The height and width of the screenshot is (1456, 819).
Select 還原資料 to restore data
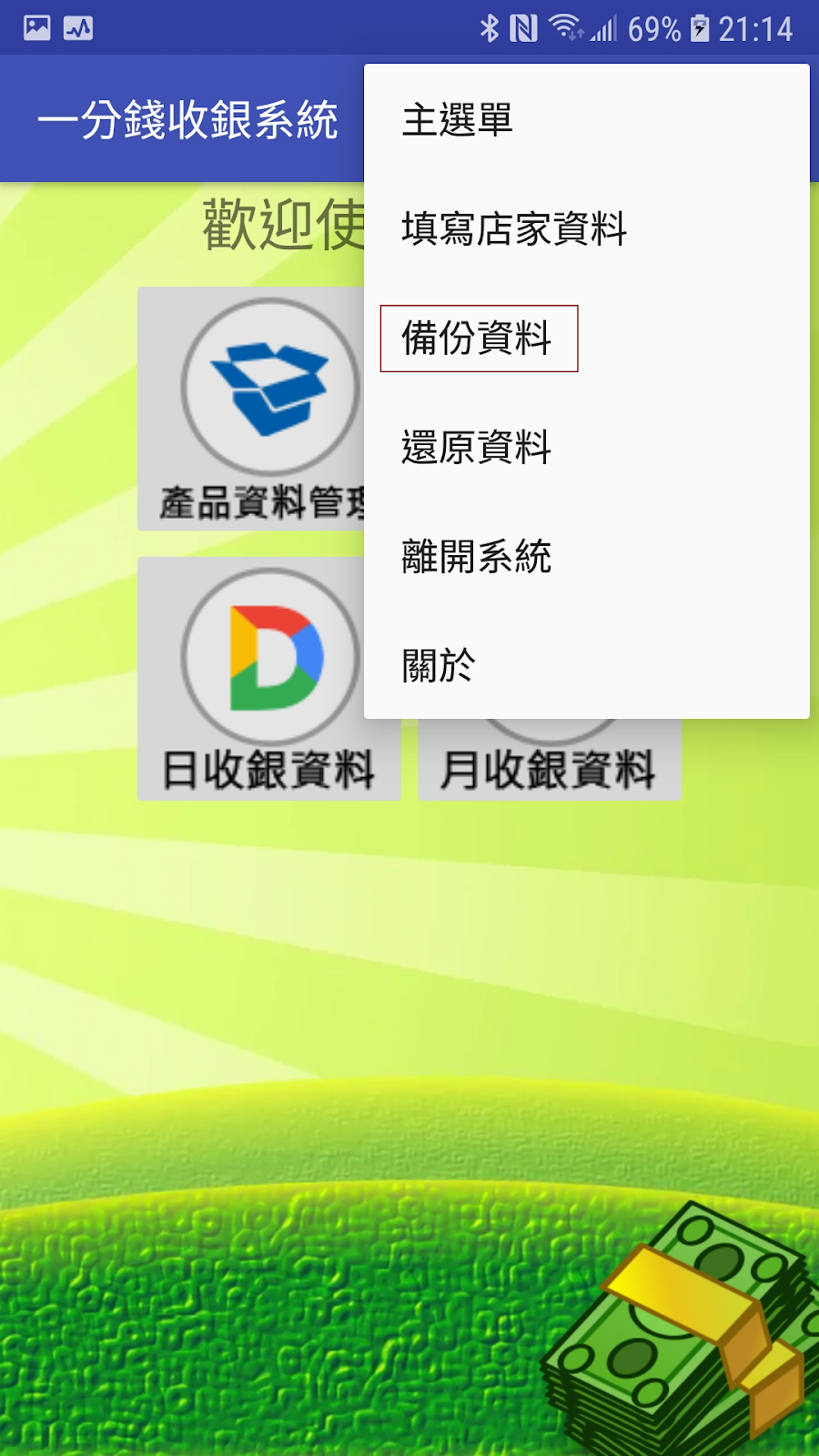coord(476,448)
